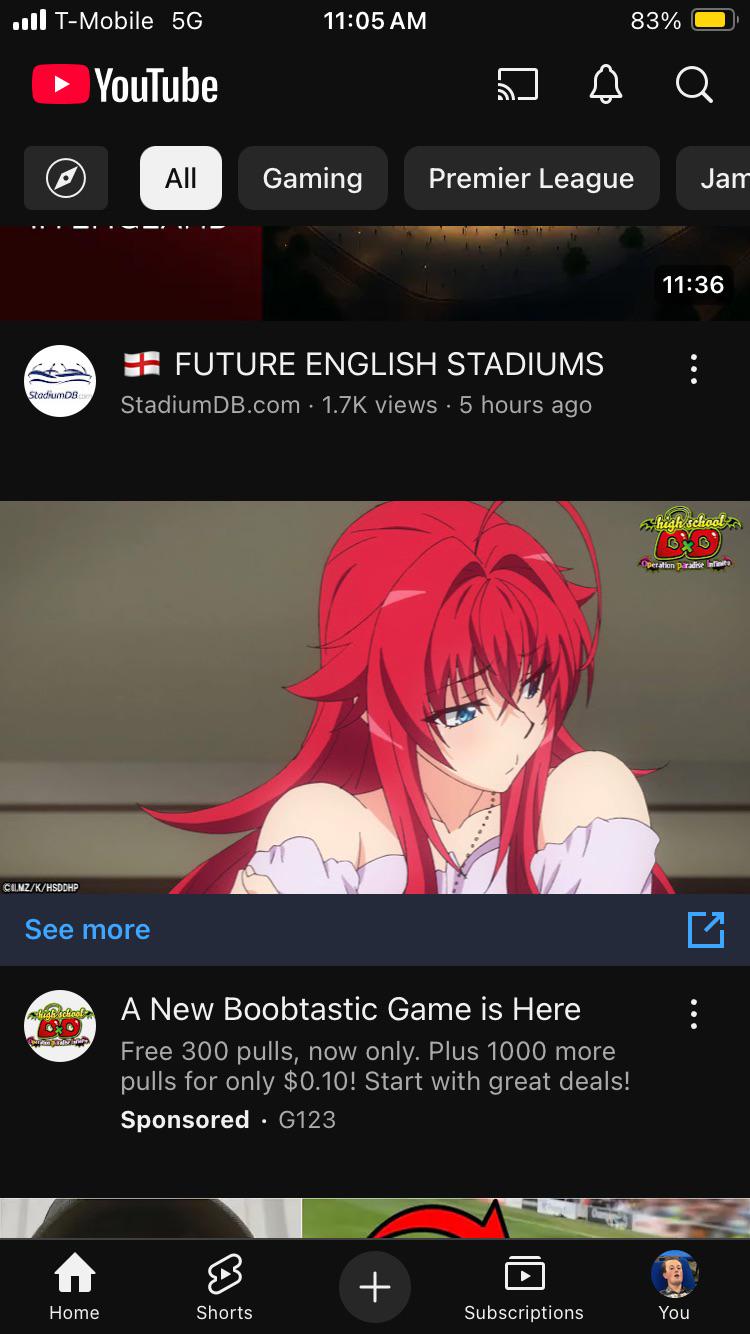Open options menu for the sponsored ad
The width and height of the screenshot is (750, 1334).
693,1014
